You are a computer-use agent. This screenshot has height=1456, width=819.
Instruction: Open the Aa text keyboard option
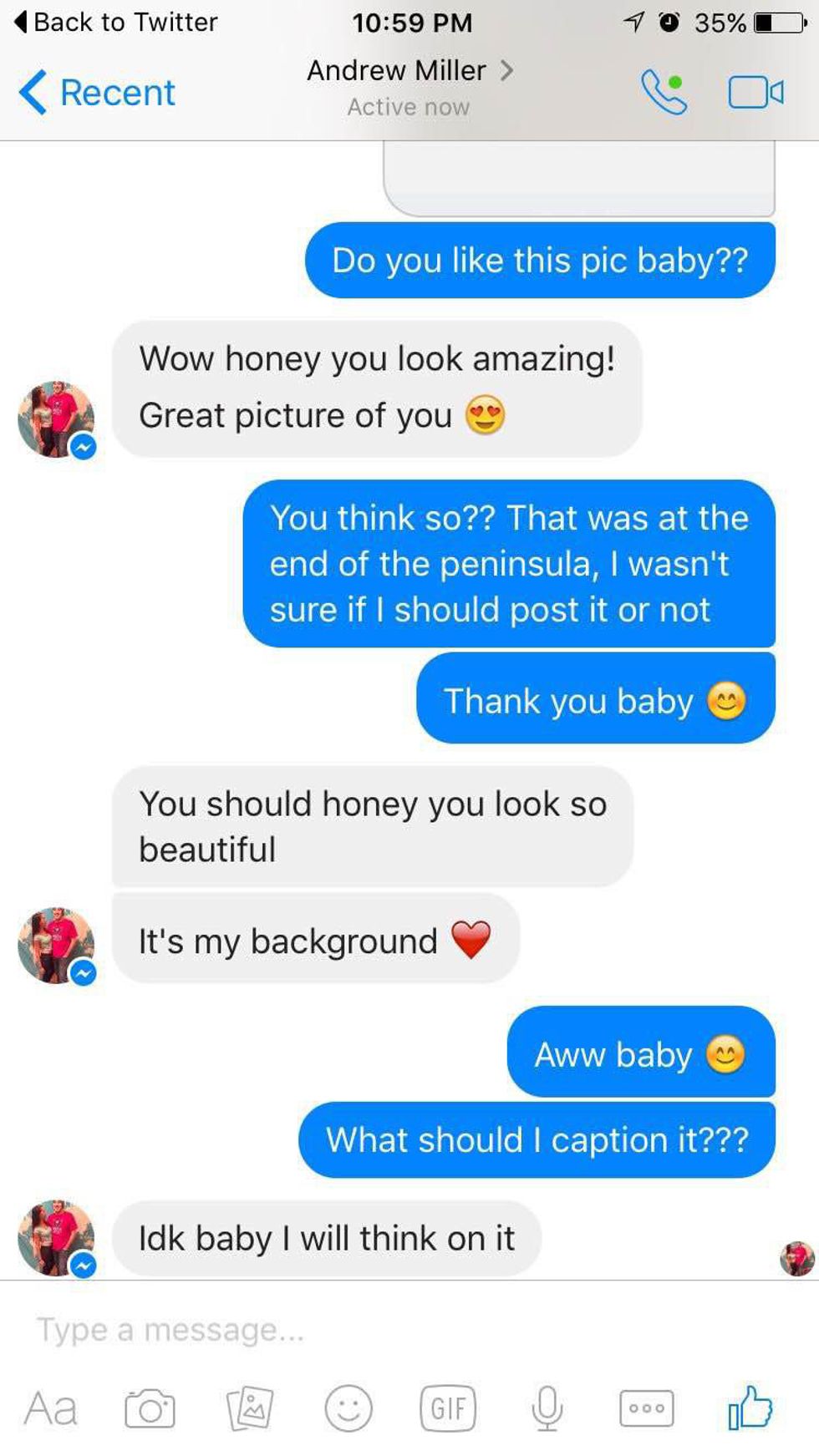pyautogui.click(x=51, y=1408)
